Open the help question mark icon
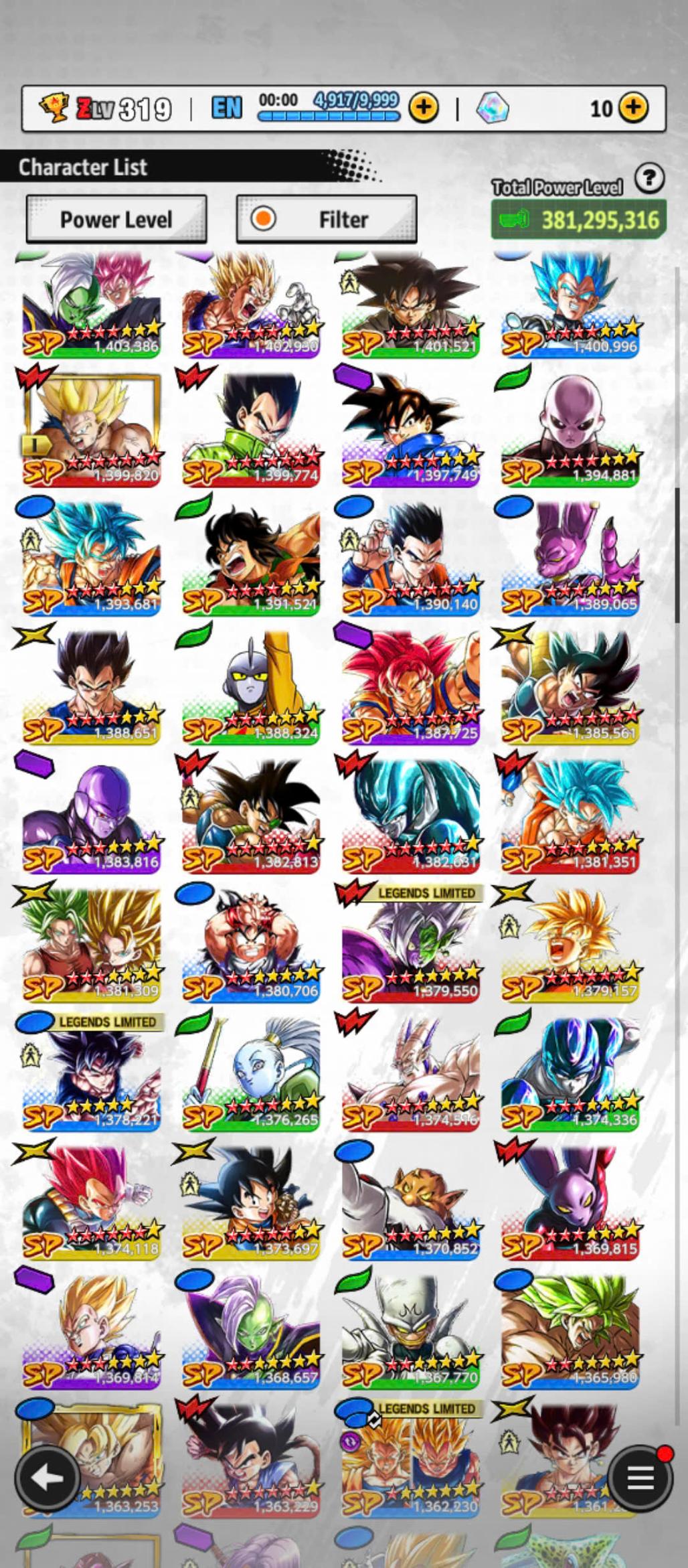Image resolution: width=688 pixels, height=1568 pixels. [649, 179]
